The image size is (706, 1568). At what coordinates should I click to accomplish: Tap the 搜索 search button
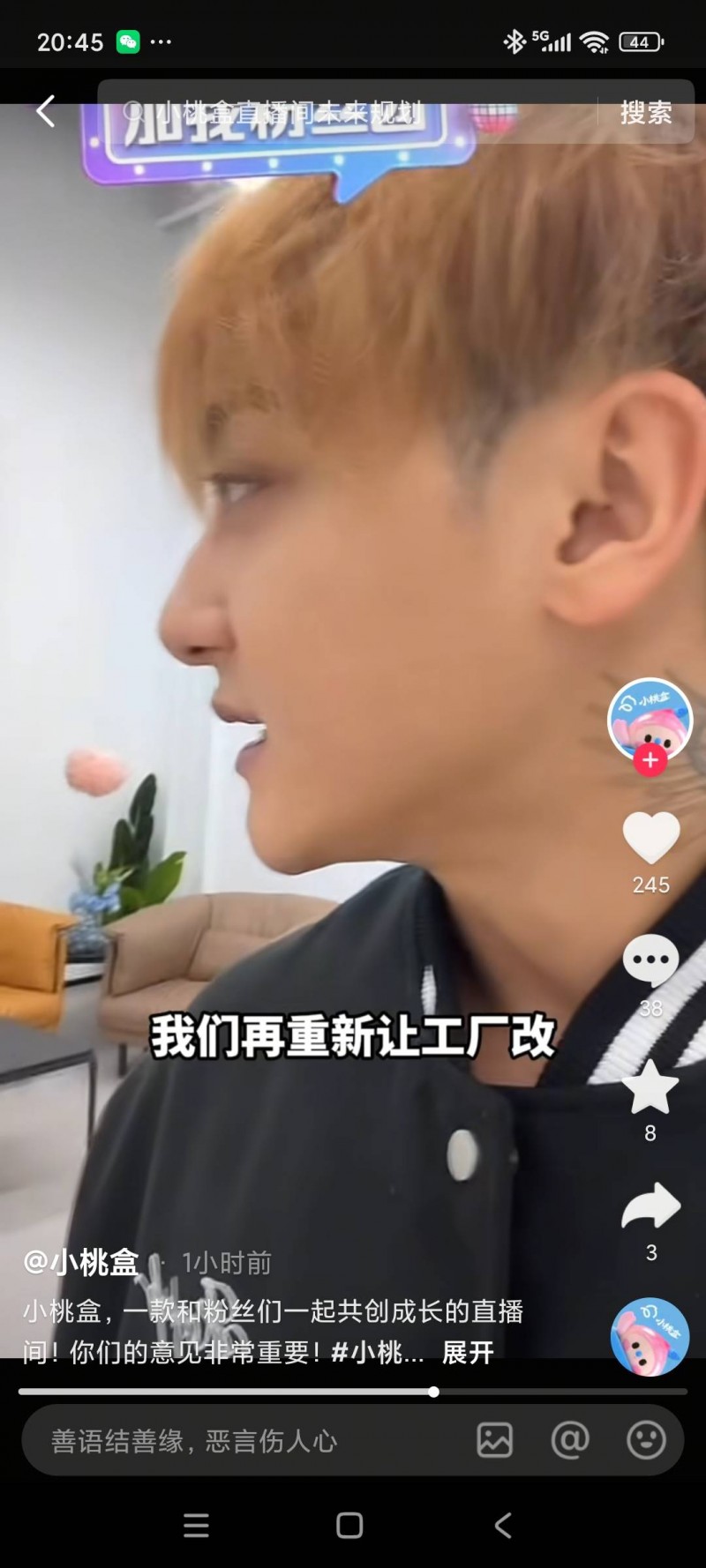(x=645, y=112)
